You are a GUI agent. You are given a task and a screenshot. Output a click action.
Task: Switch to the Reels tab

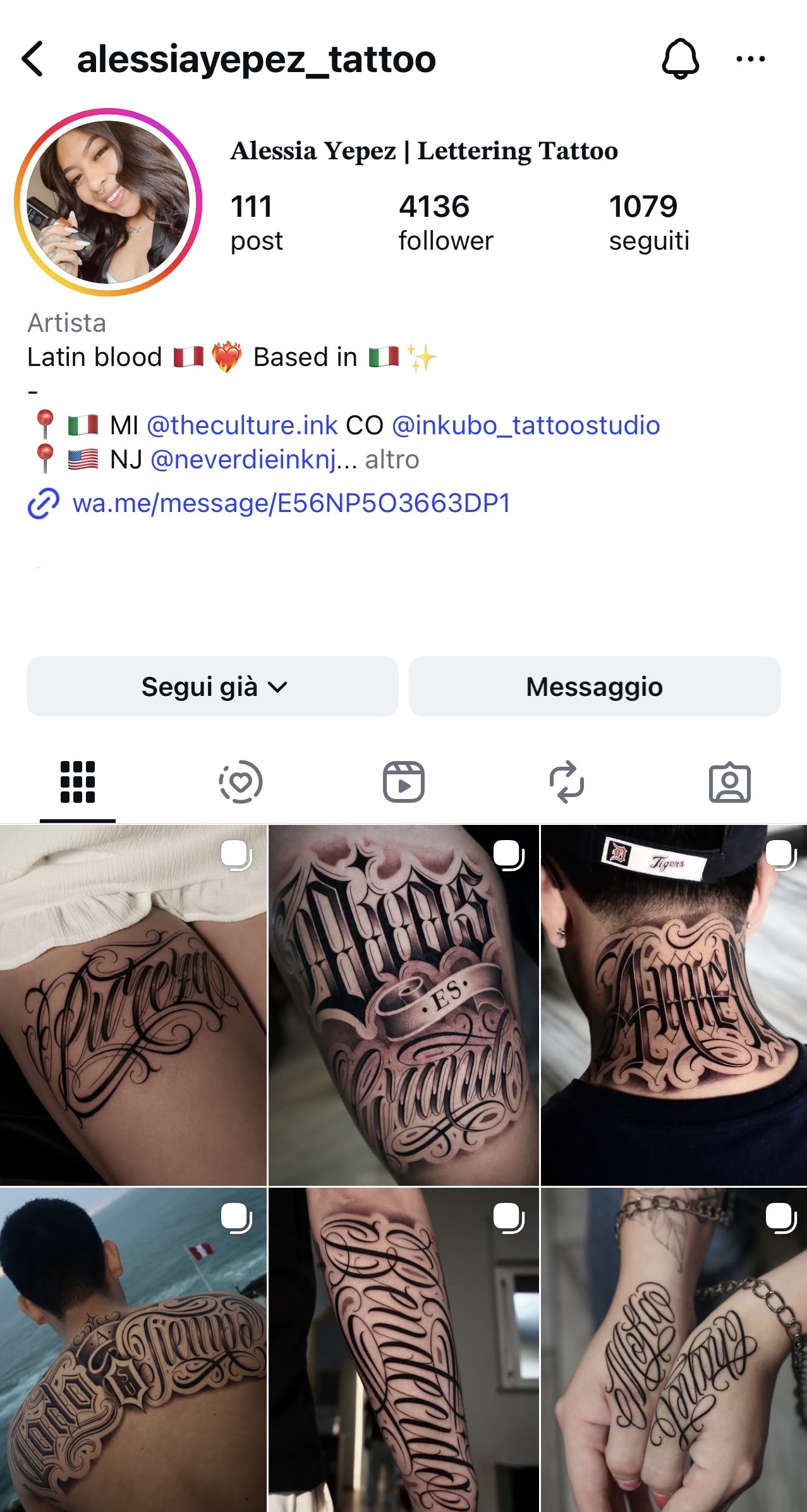point(403,782)
